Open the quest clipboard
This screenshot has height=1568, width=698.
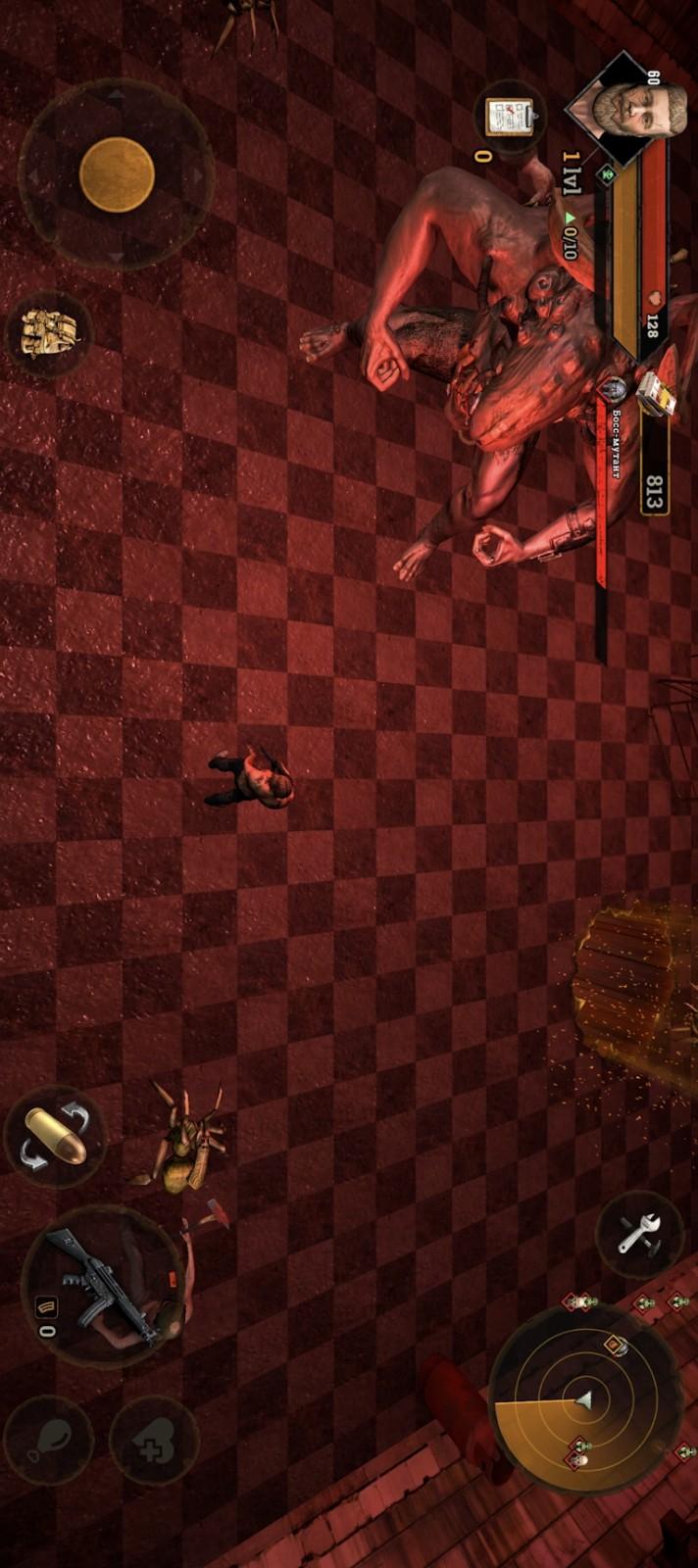tap(511, 117)
